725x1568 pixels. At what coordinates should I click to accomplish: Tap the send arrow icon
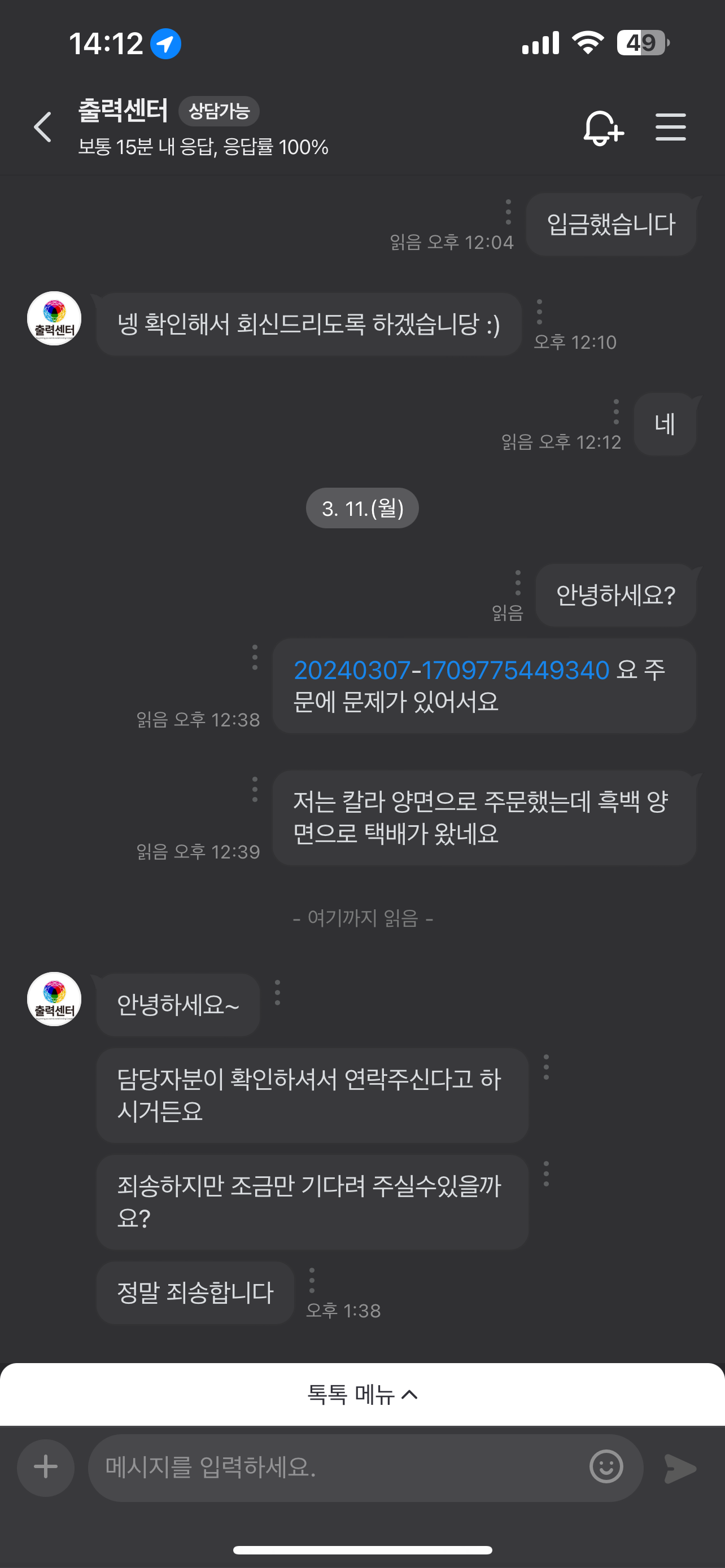tap(680, 1468)
